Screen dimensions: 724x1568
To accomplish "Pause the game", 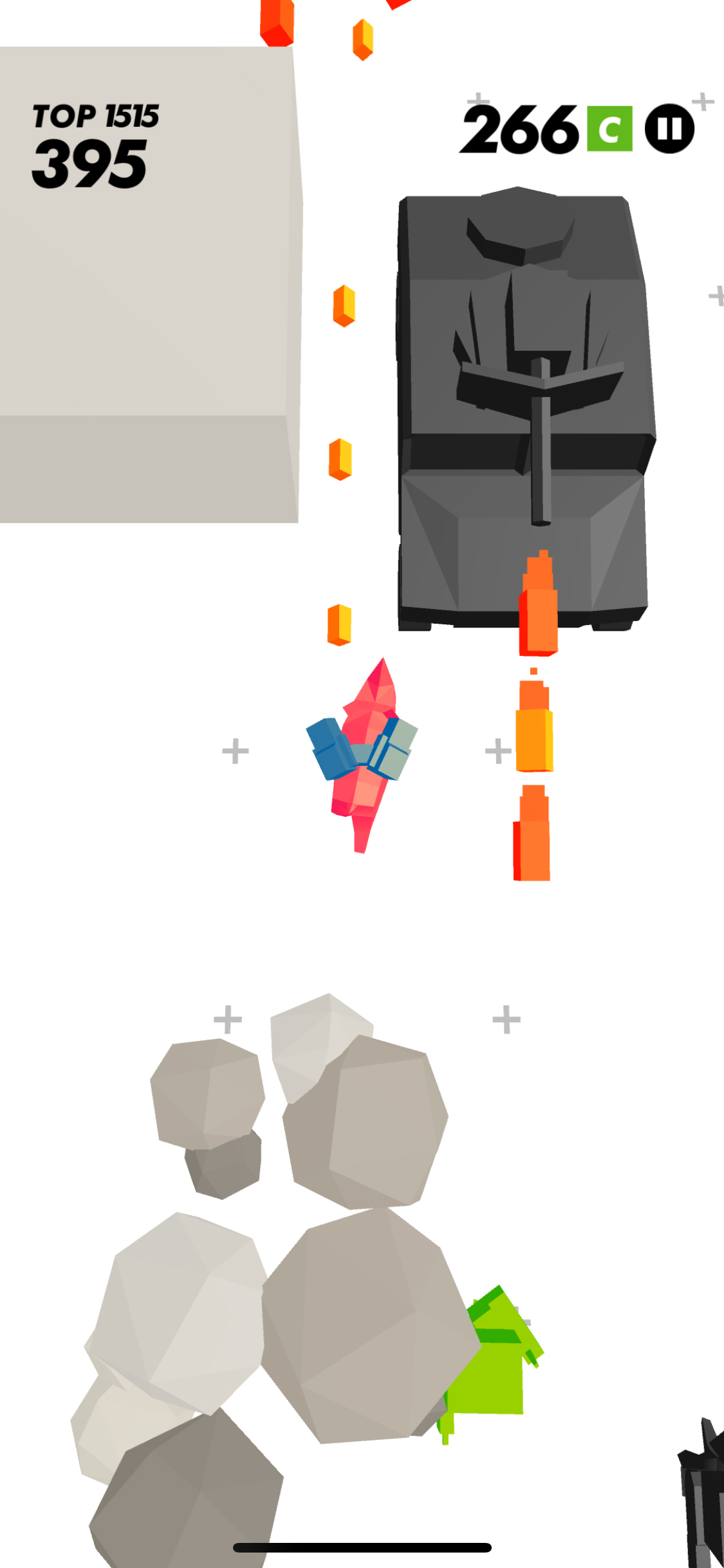I will tap(669, 129).
